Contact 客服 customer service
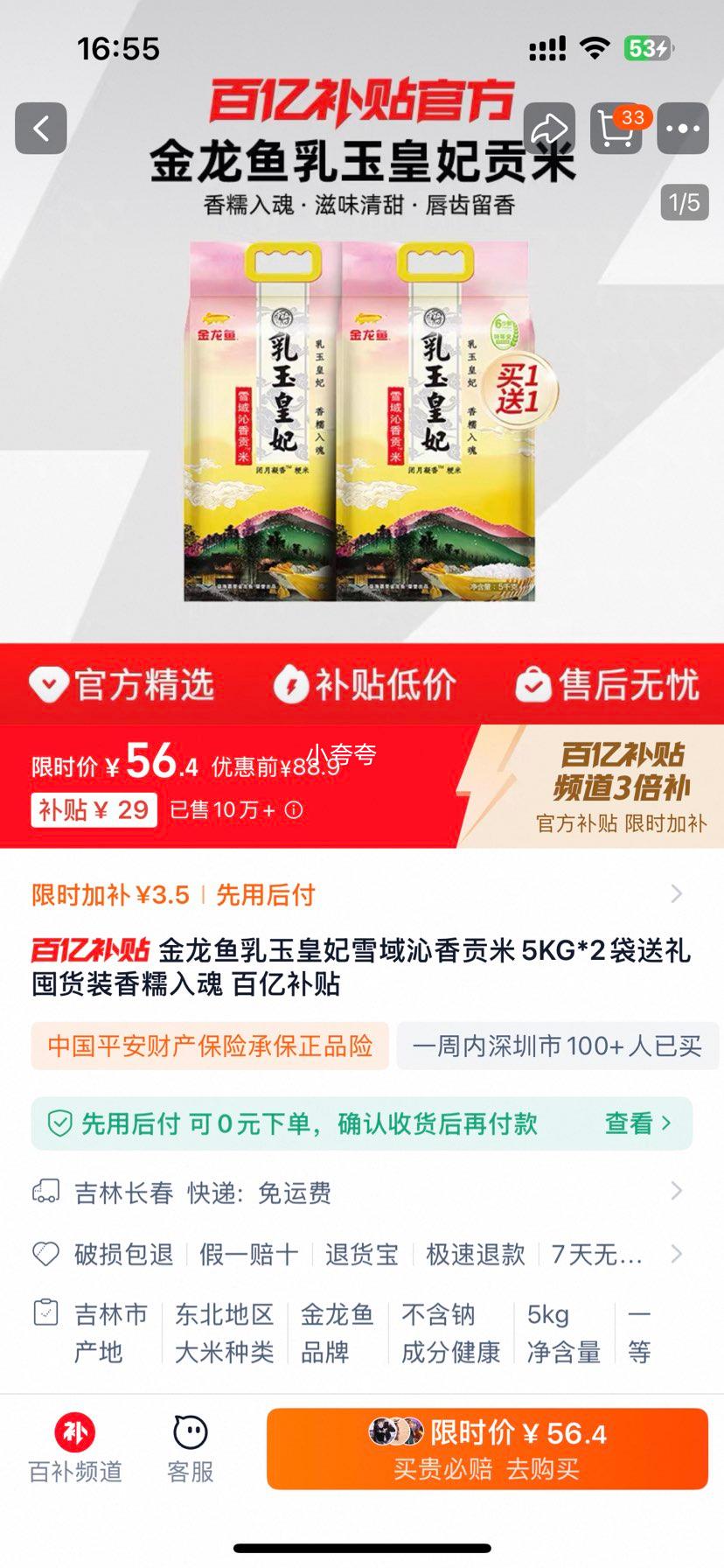This screenshot has height=1568, width=724. [190, 1448]
